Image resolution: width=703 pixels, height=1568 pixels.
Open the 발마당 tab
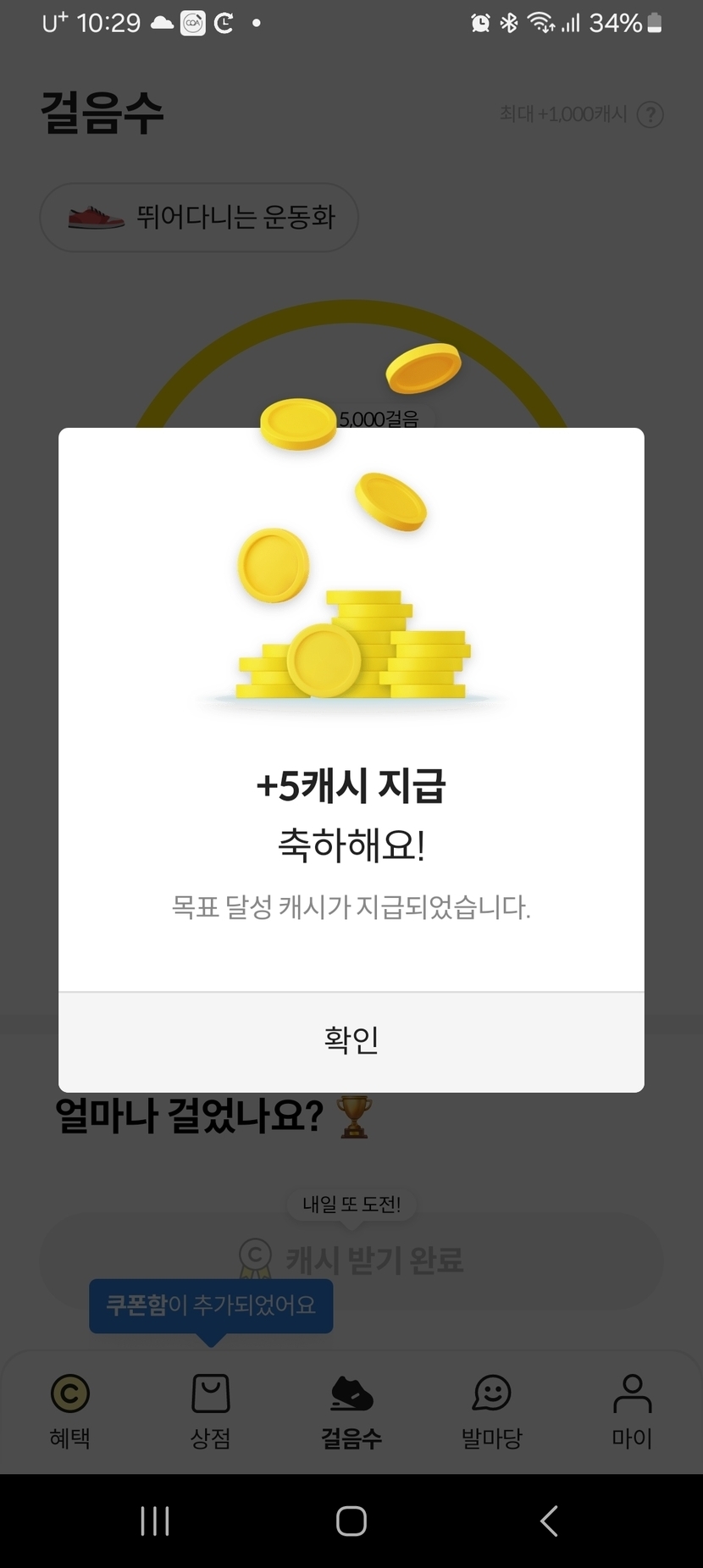coord(491,1410)
